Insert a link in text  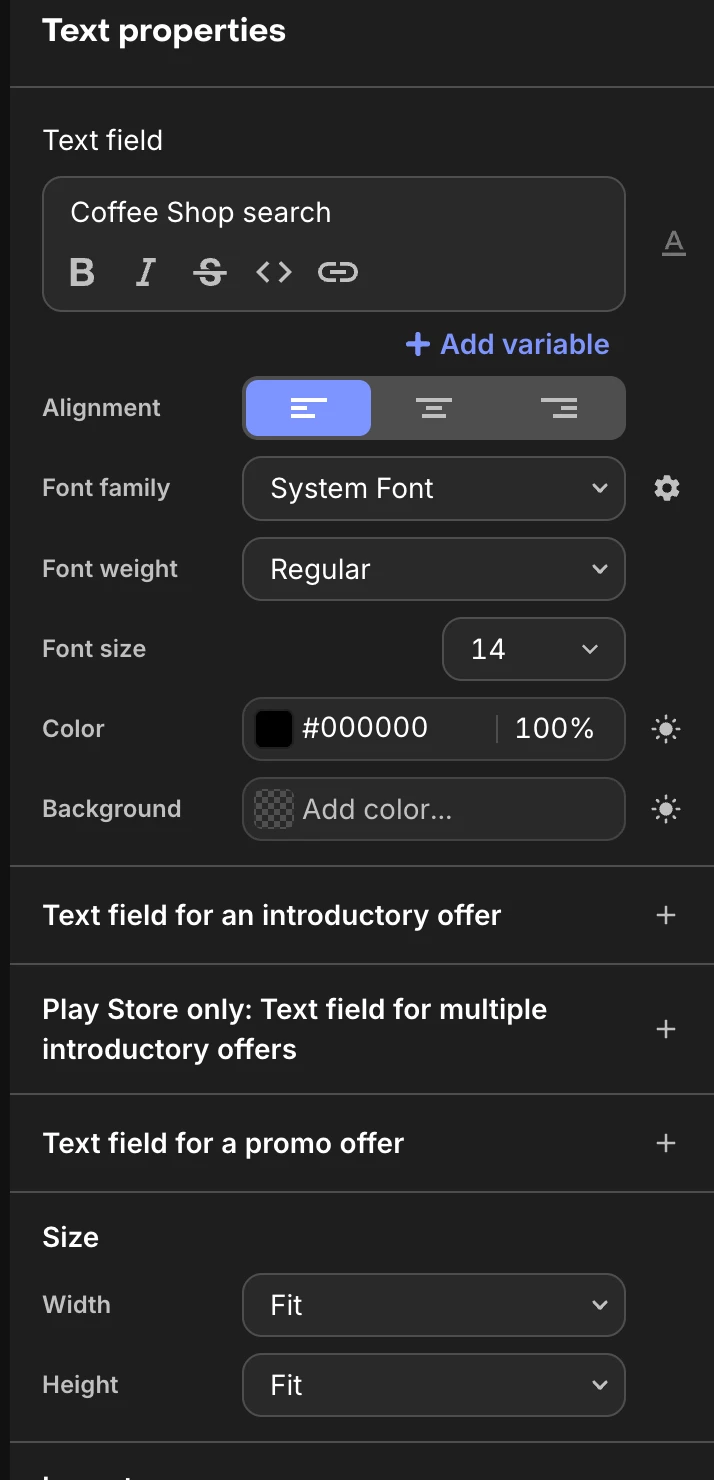click(338, 272)
